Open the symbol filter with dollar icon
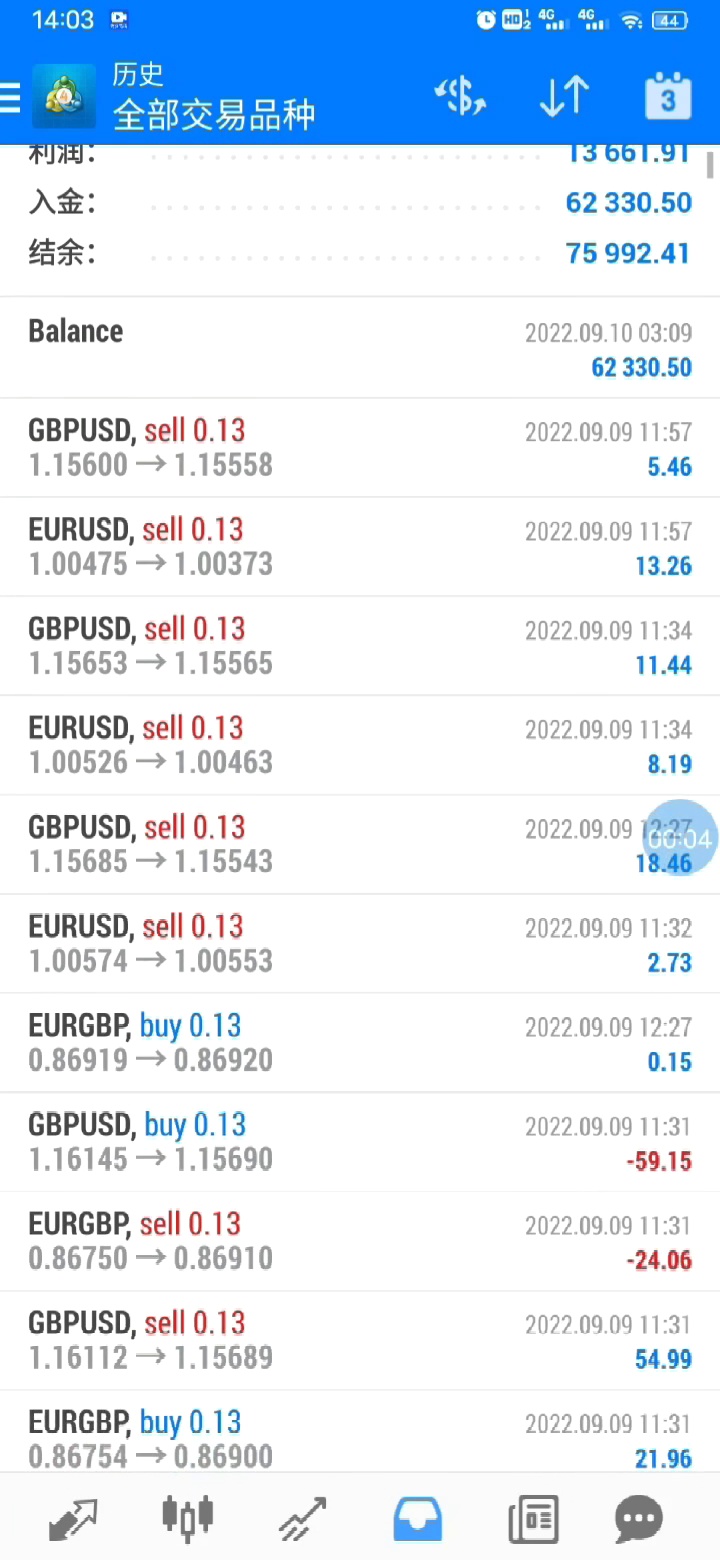This screenshot has width=720, height=1560. (x=460, y=97)
